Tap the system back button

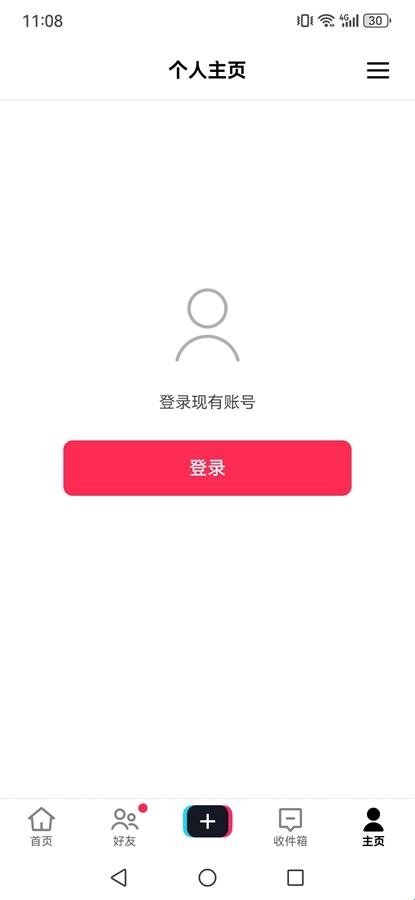click(x=119, y=877)
